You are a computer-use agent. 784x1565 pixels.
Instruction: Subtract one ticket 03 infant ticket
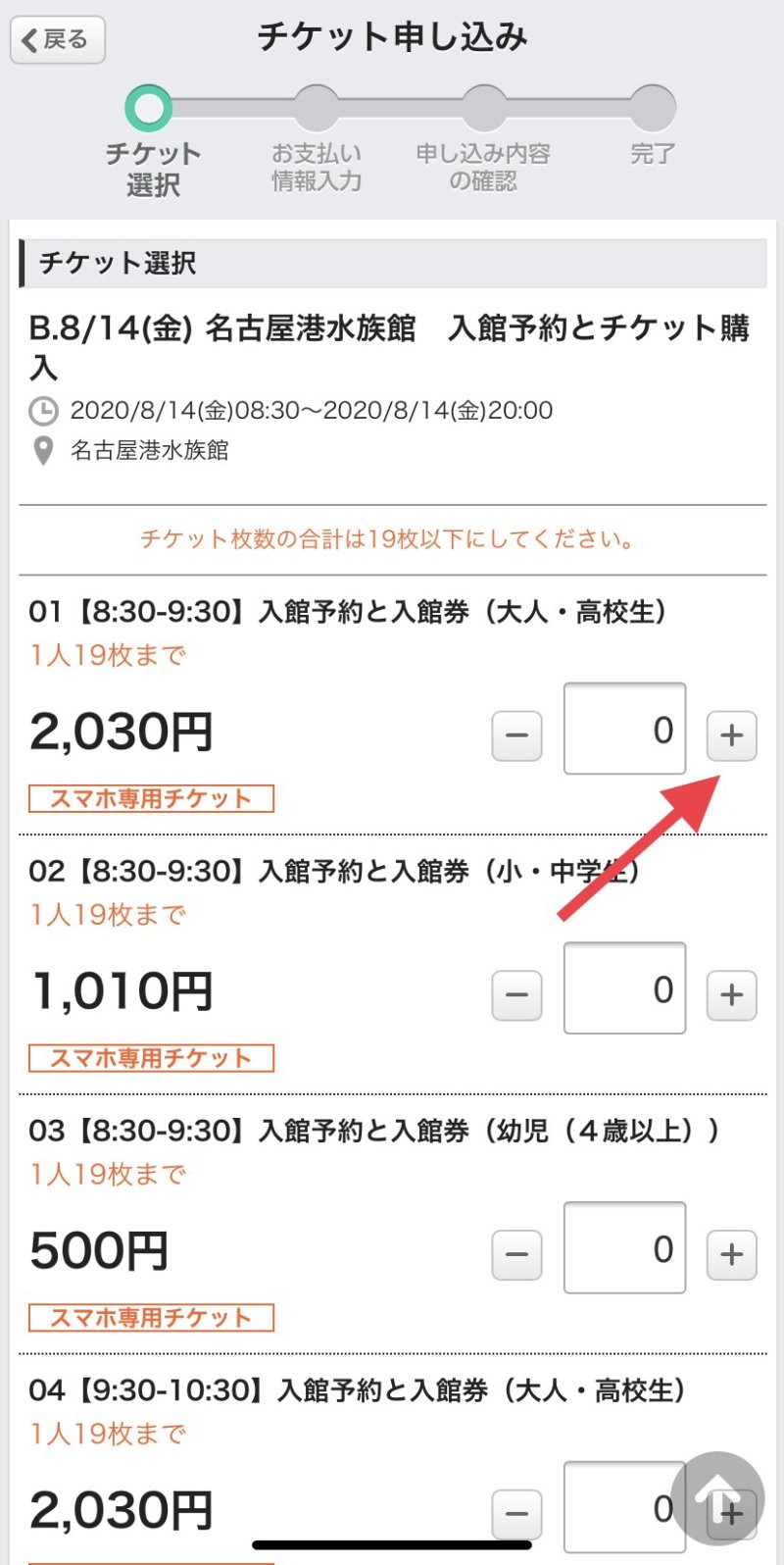tap(516, 1254)
